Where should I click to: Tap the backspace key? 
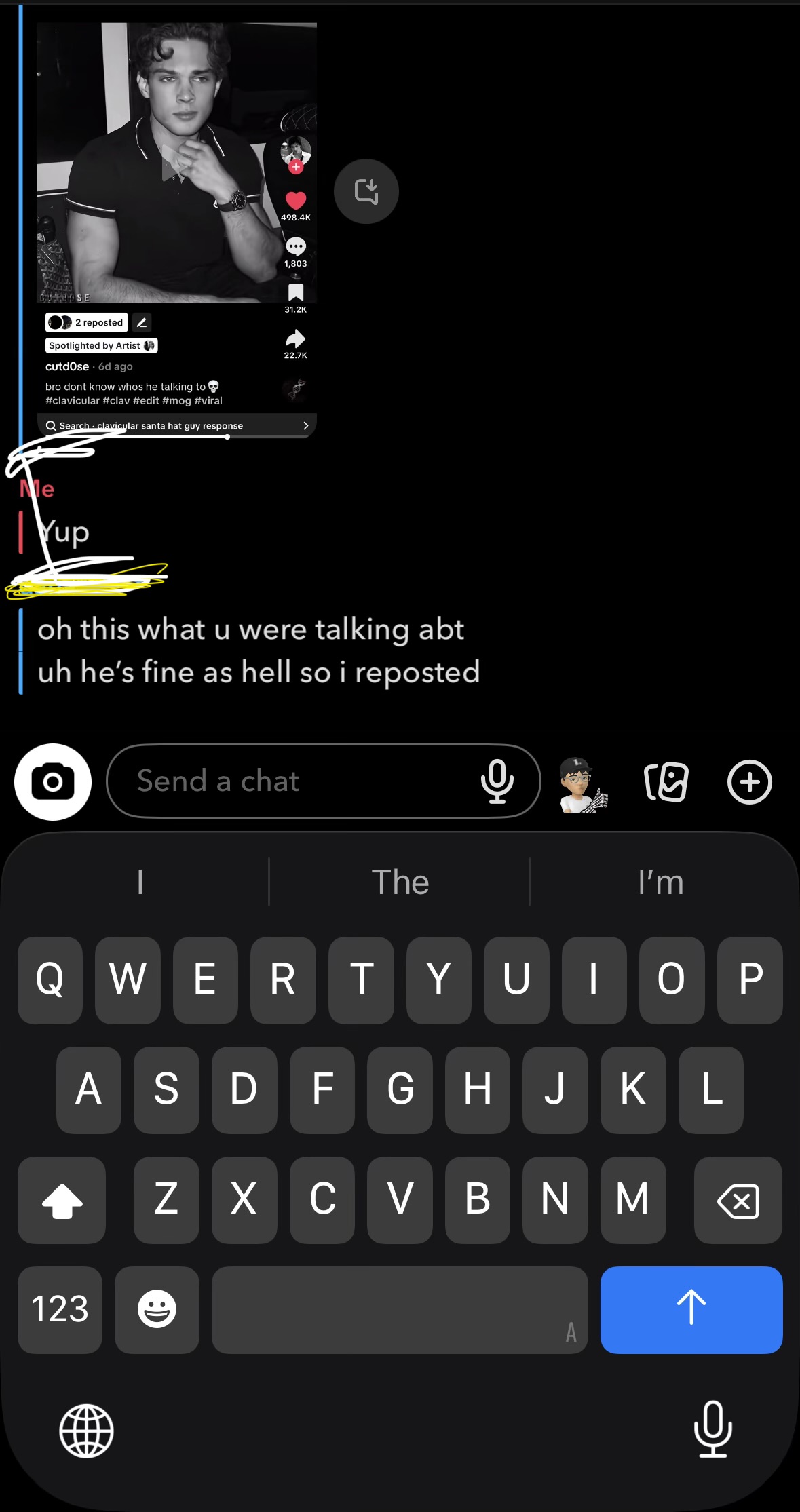tap(738, 1200)
